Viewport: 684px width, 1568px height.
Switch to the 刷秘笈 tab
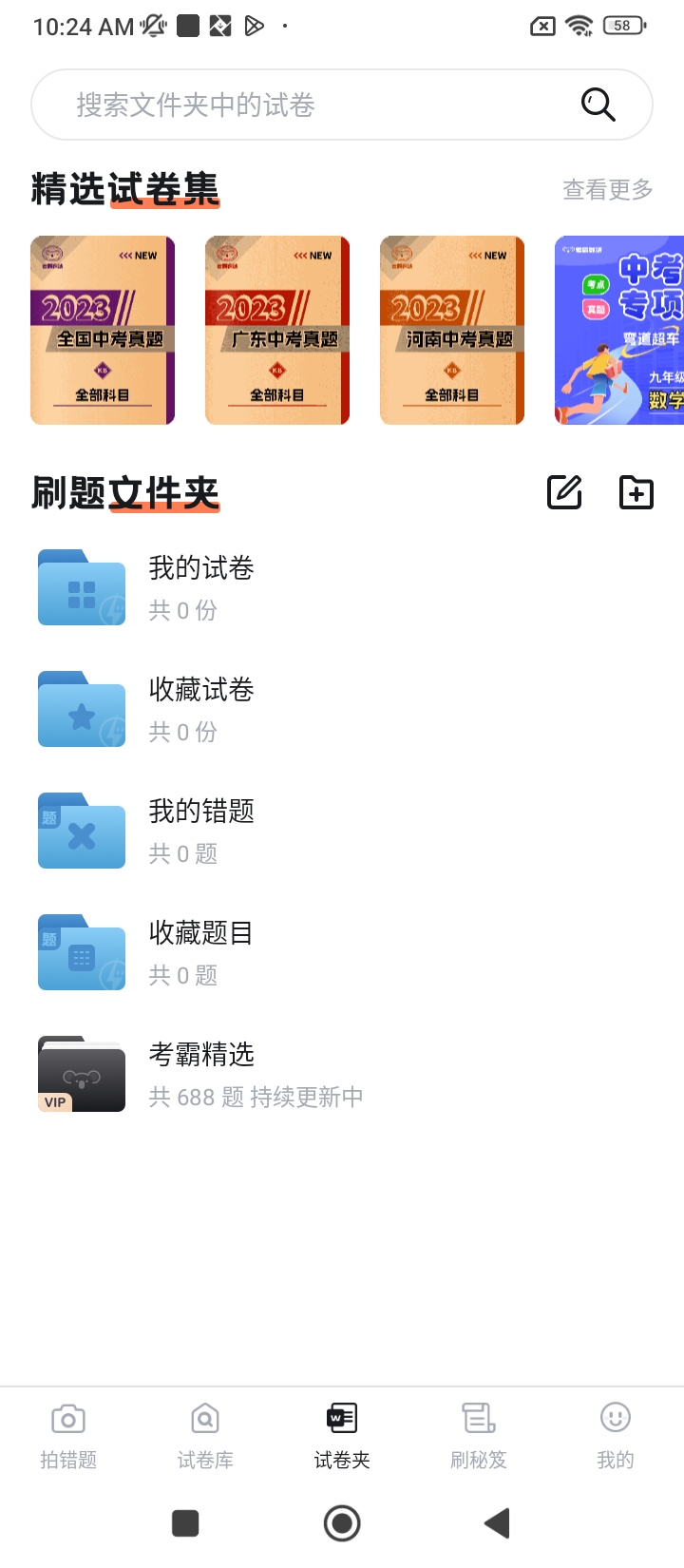[479, 1435]
